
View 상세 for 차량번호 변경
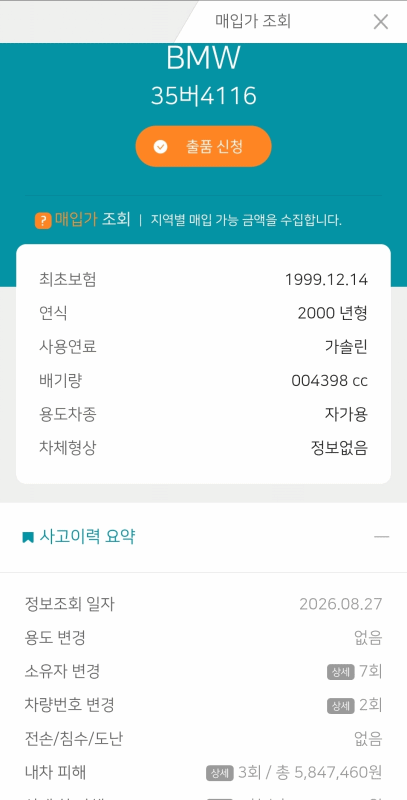coord(340,706)
